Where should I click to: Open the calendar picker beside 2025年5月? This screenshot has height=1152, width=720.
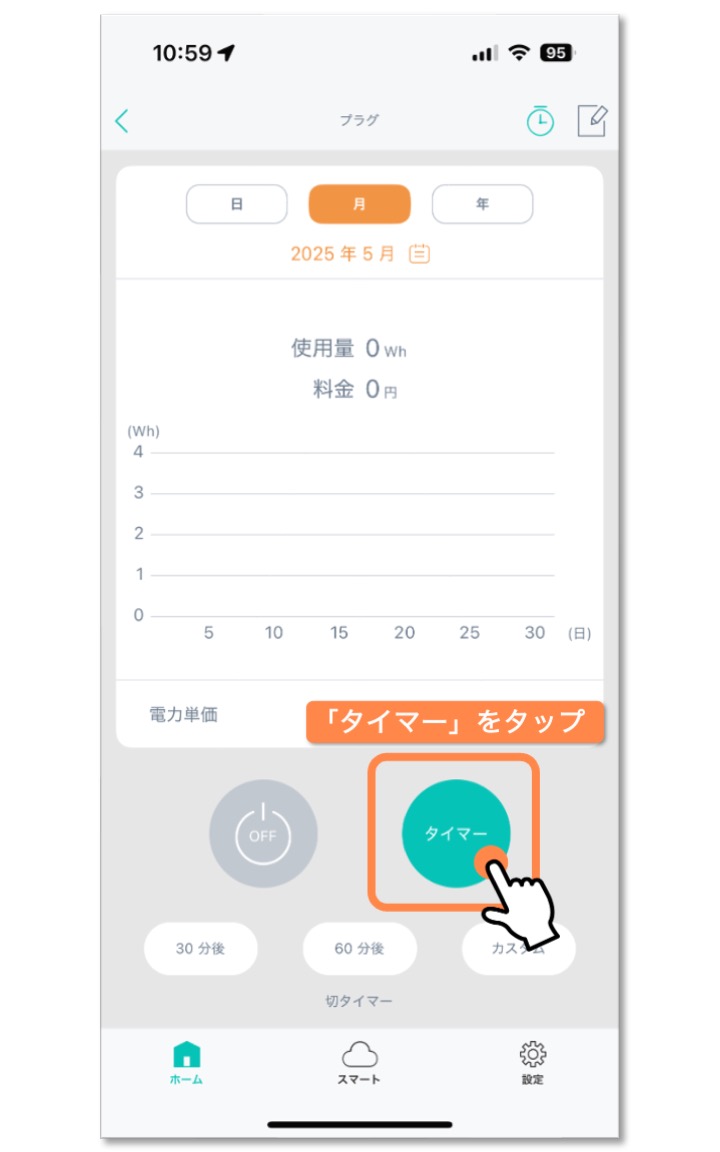tap(420, 254)
